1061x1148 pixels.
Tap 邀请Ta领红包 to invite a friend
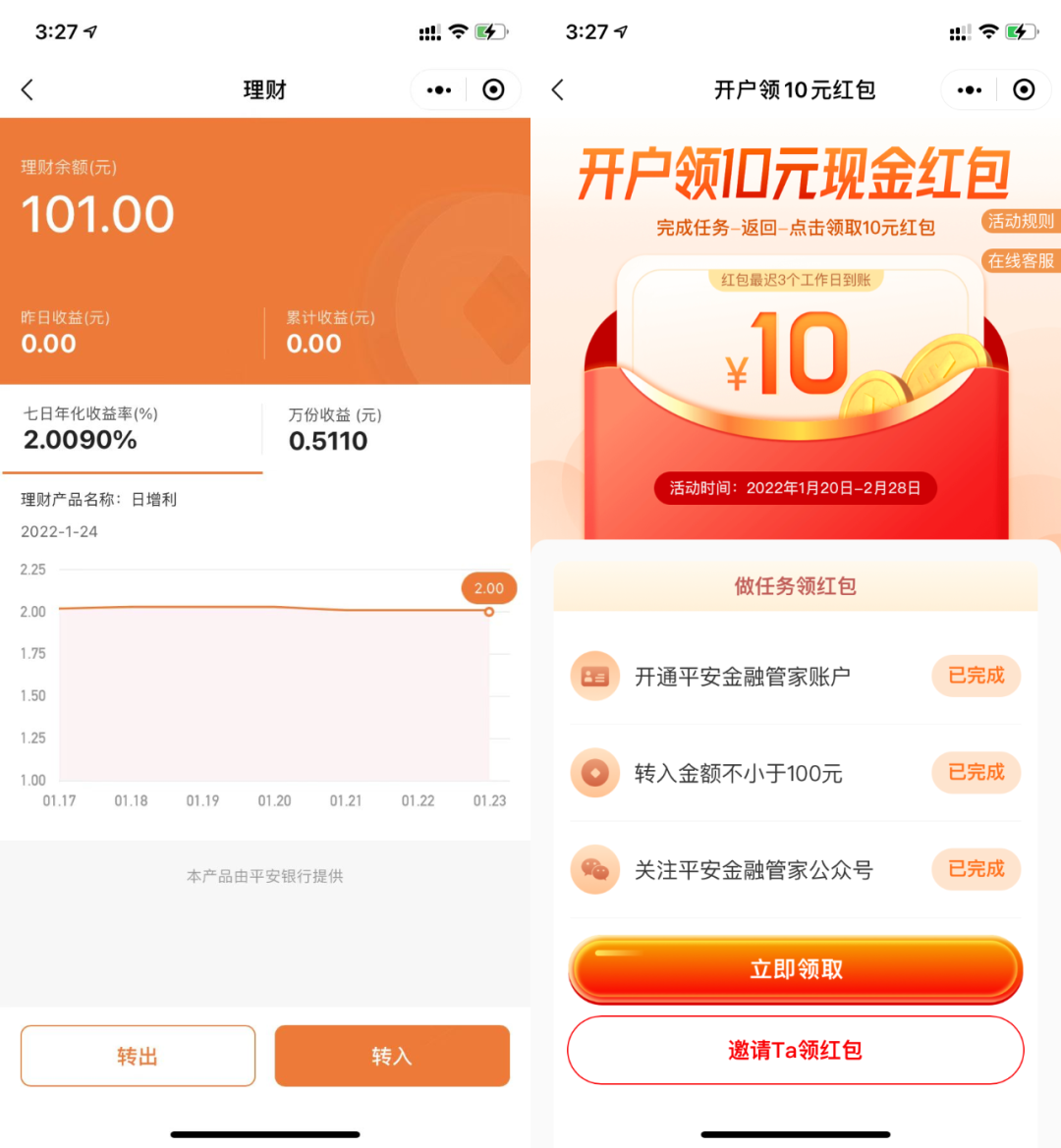[x=796, y=1050]
